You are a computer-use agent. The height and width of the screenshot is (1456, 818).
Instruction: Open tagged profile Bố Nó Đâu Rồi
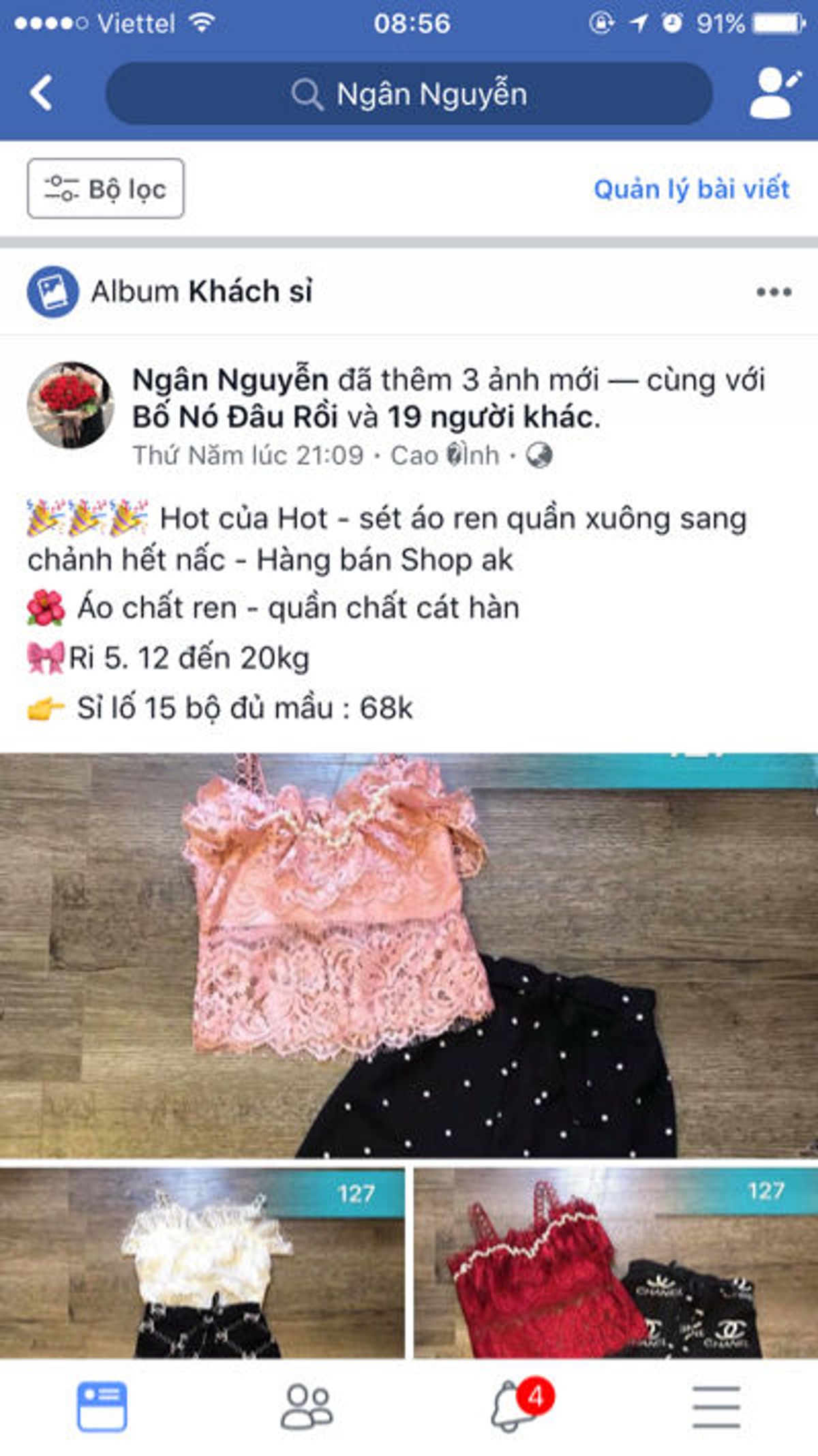coord(234,417)
